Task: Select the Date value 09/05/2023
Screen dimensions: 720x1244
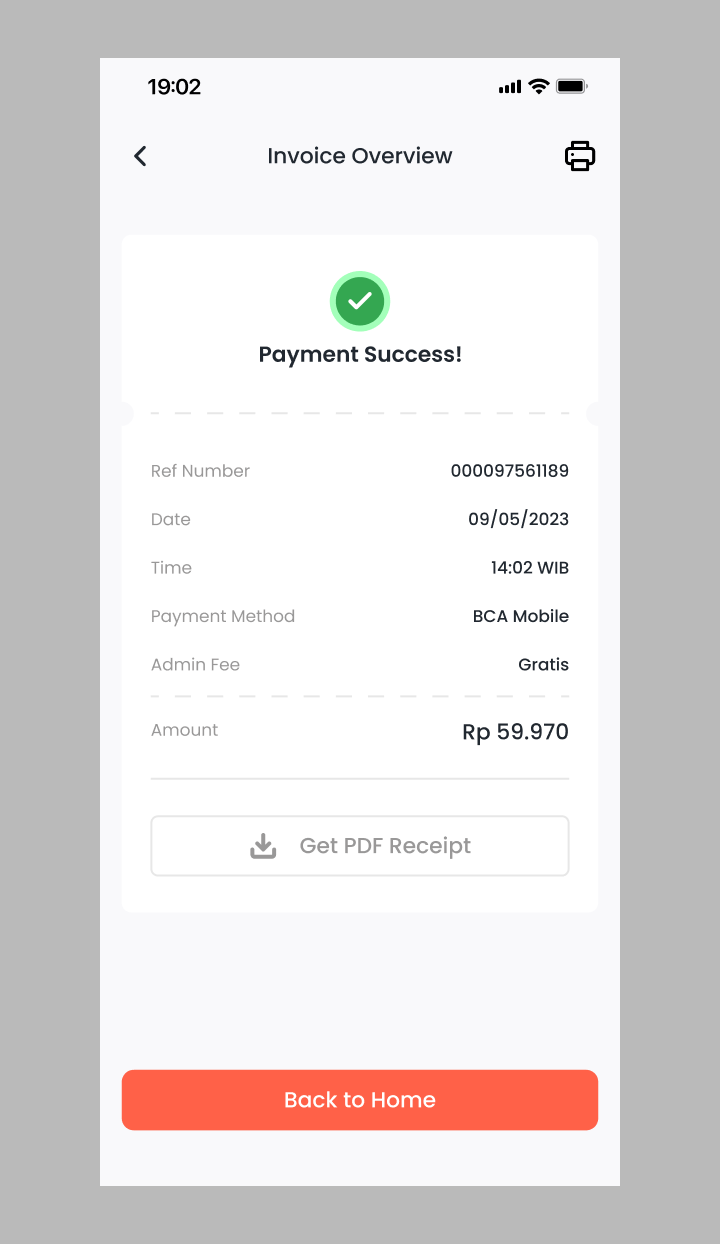Action: [519, 519]
